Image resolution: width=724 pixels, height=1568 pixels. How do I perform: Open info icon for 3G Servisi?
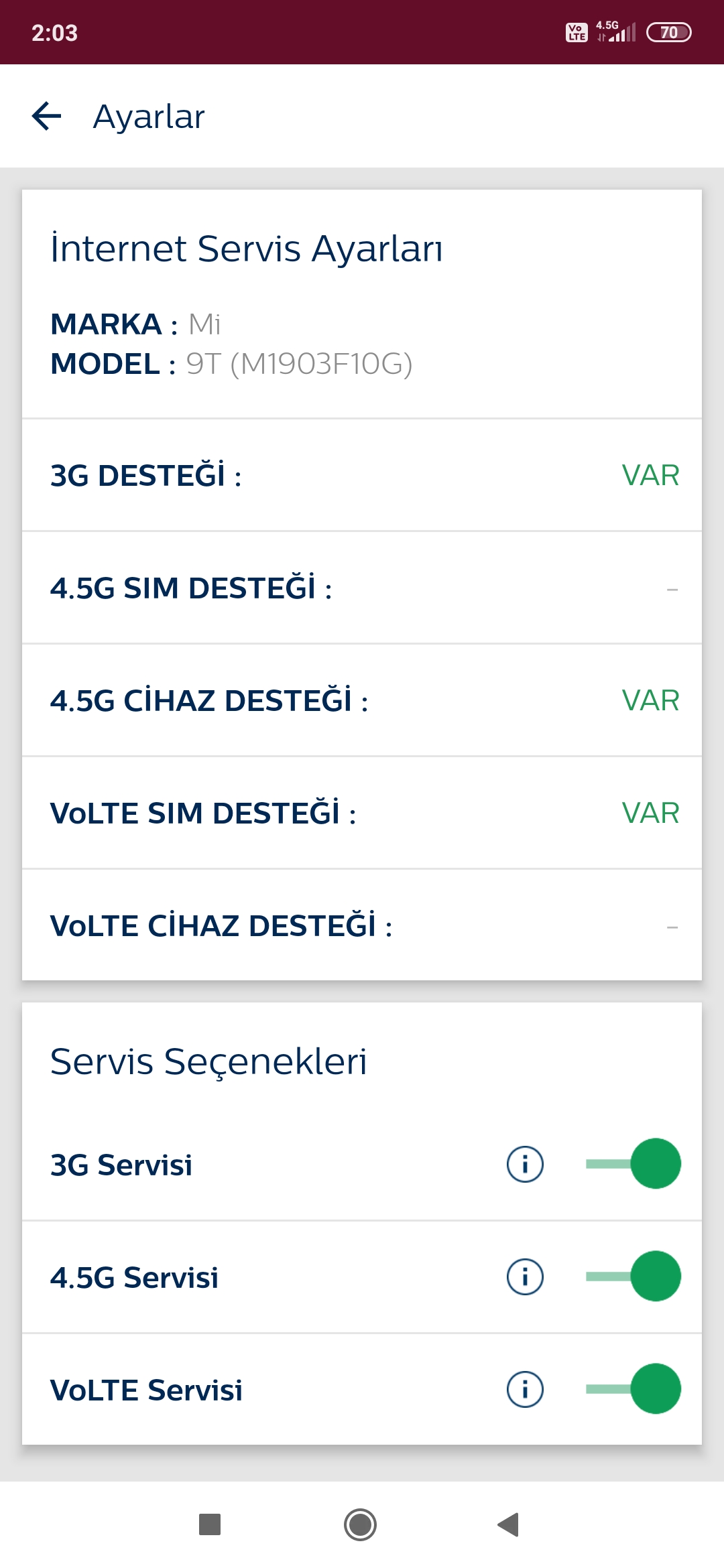click(x=525, y=1164)
